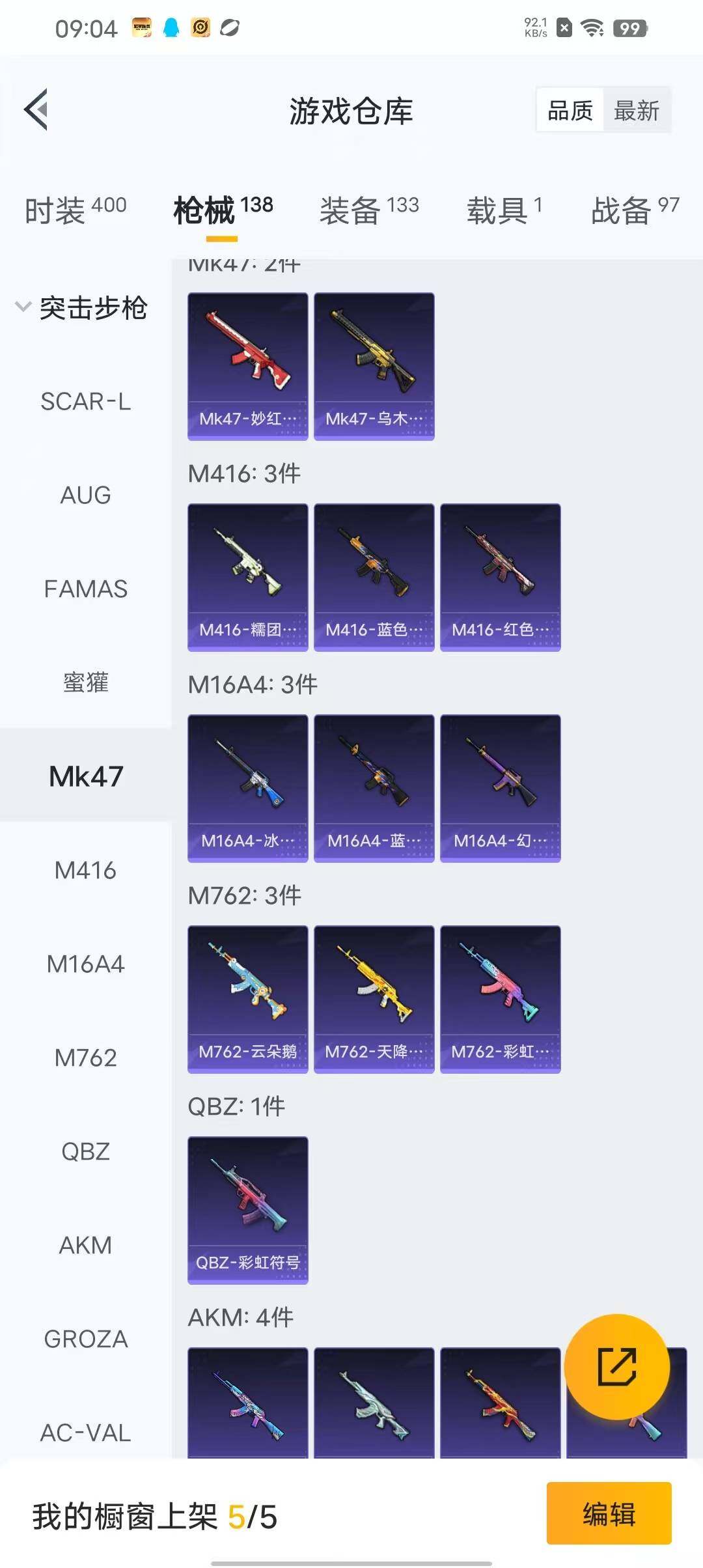Screen dimensions: 703x1568
Task: Tap the orange share floating button
Action: [616, 1367]
